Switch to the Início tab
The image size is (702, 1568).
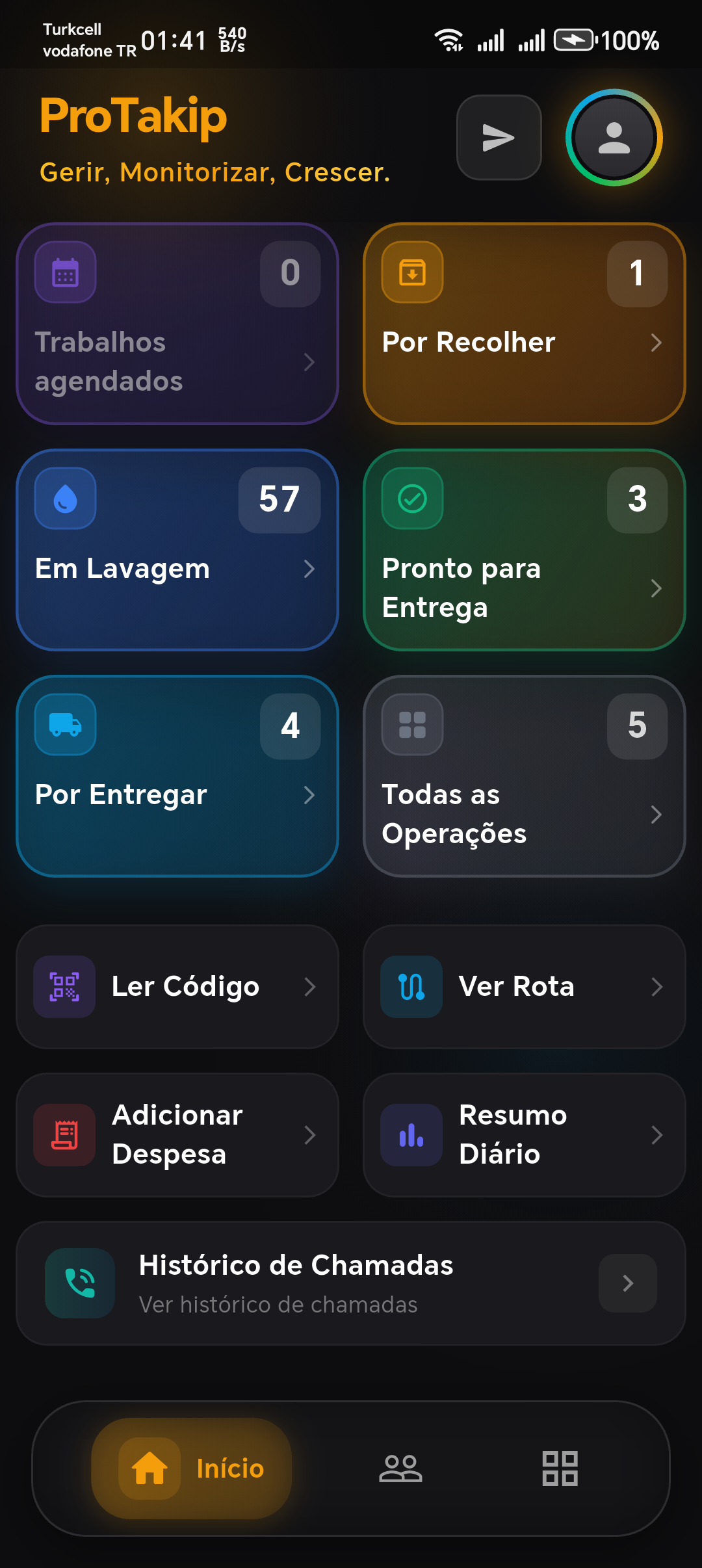pos(192,1469)
